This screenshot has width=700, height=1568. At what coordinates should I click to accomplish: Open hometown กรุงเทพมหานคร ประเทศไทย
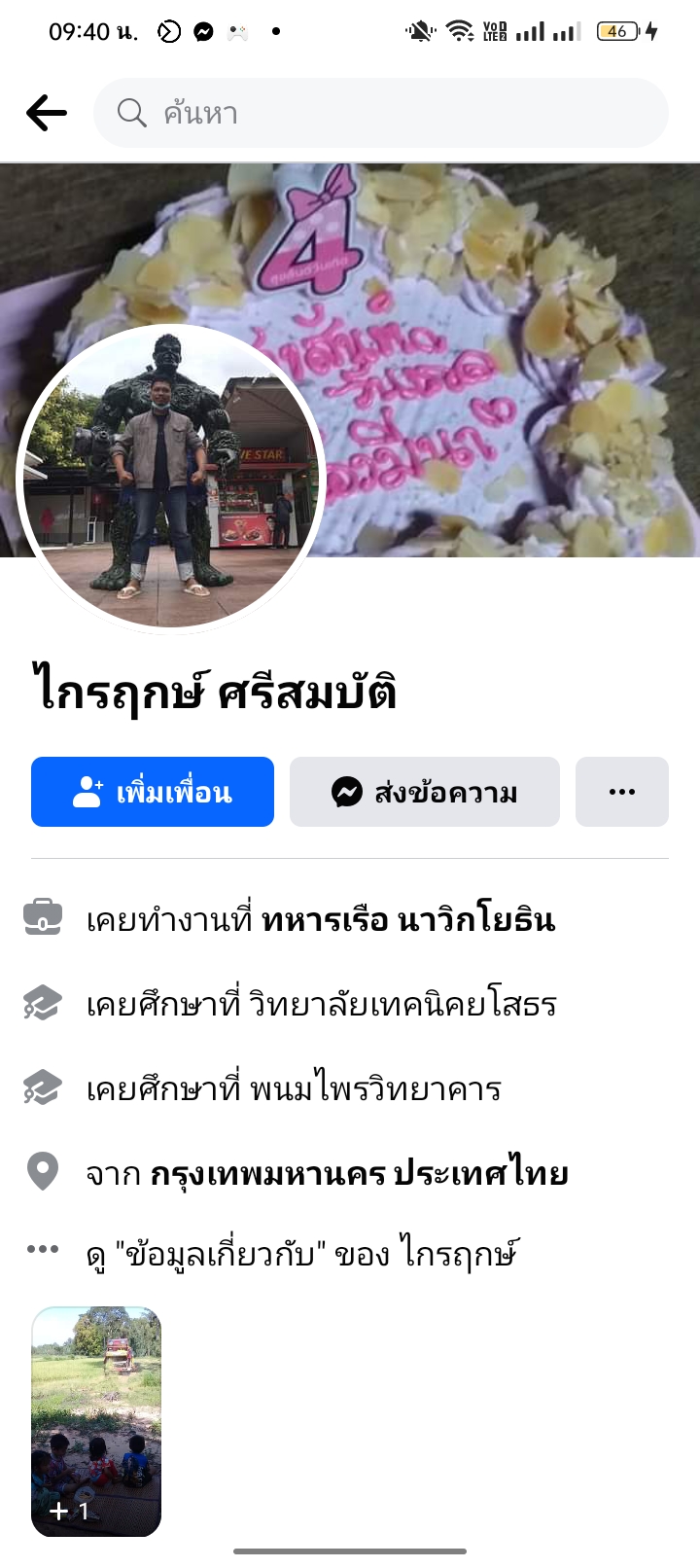[358, 1174]
